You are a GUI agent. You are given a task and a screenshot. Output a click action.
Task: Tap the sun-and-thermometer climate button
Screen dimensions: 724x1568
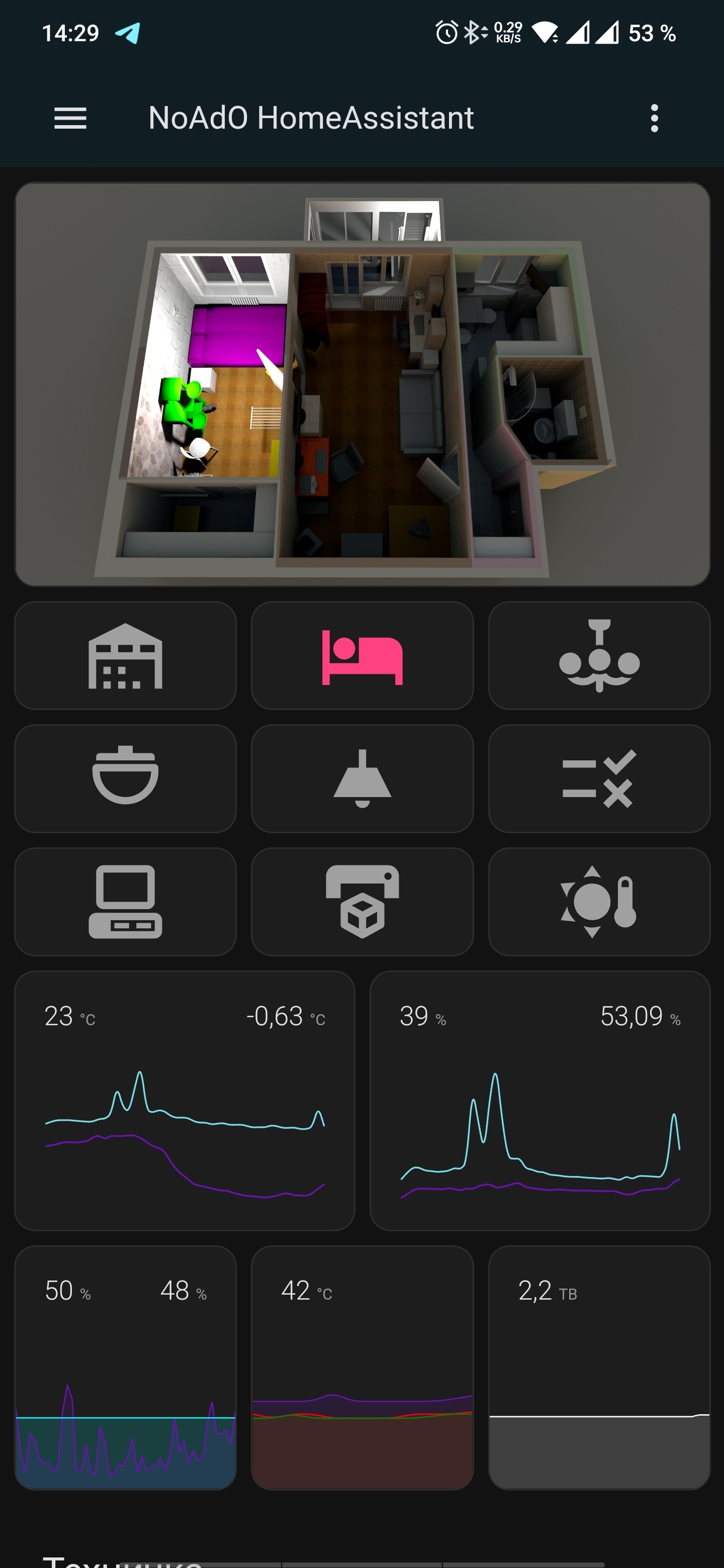click(x=599, y=902)
